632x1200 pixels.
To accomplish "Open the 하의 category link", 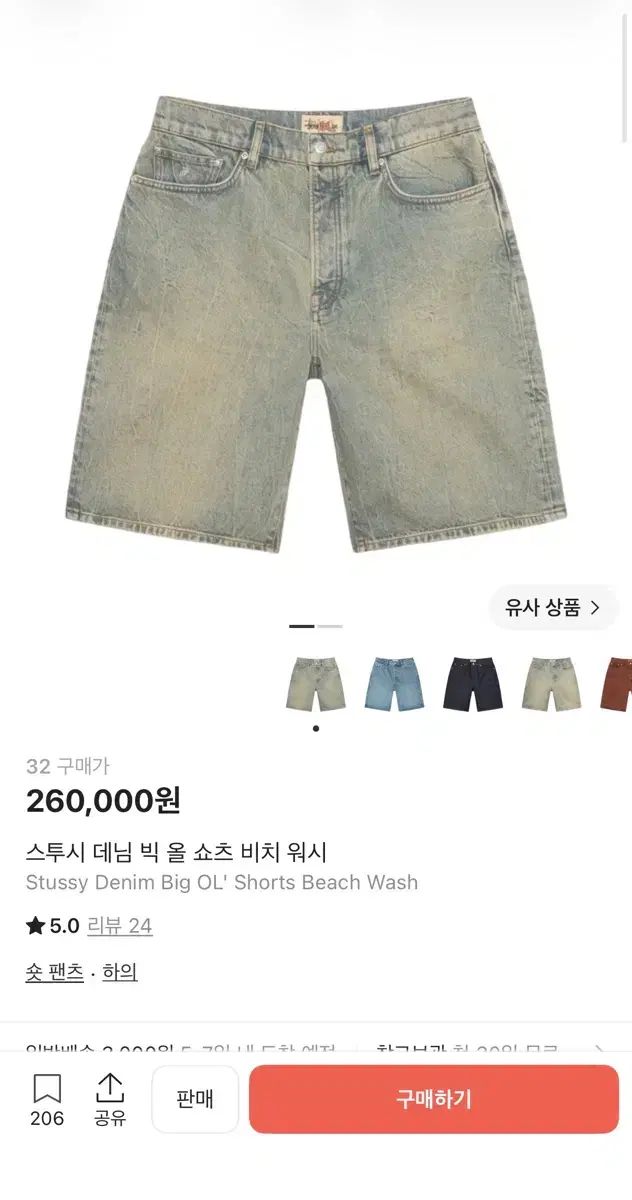I will [x=120, y=972].
